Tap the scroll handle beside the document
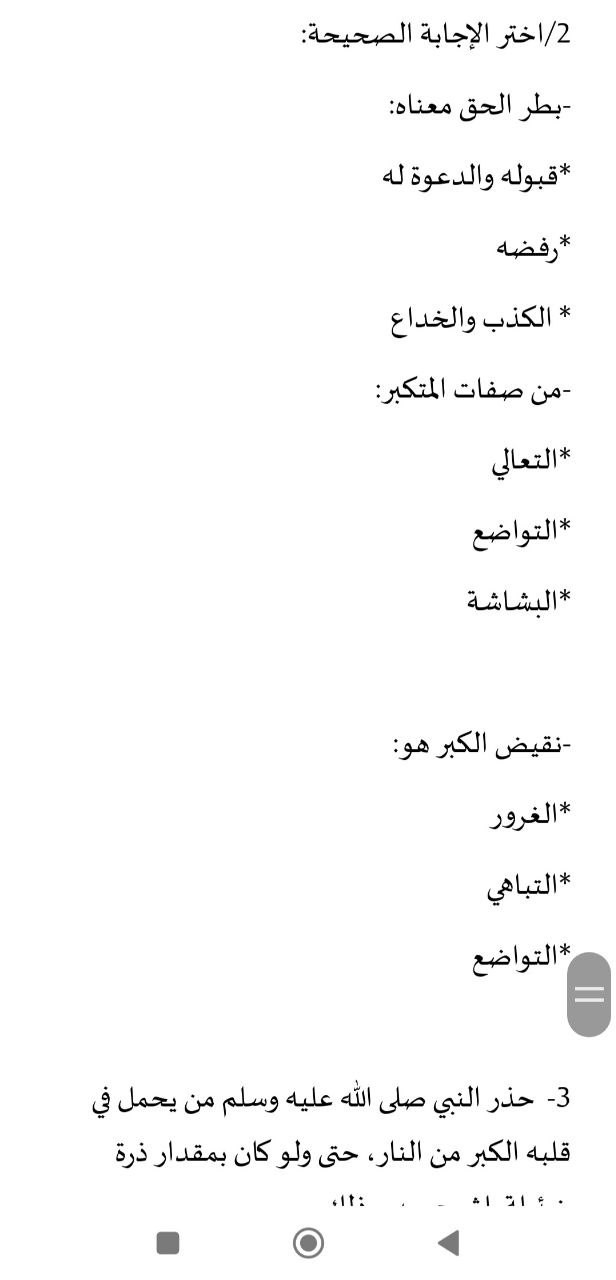616x1280 pixels. (590, 994)
